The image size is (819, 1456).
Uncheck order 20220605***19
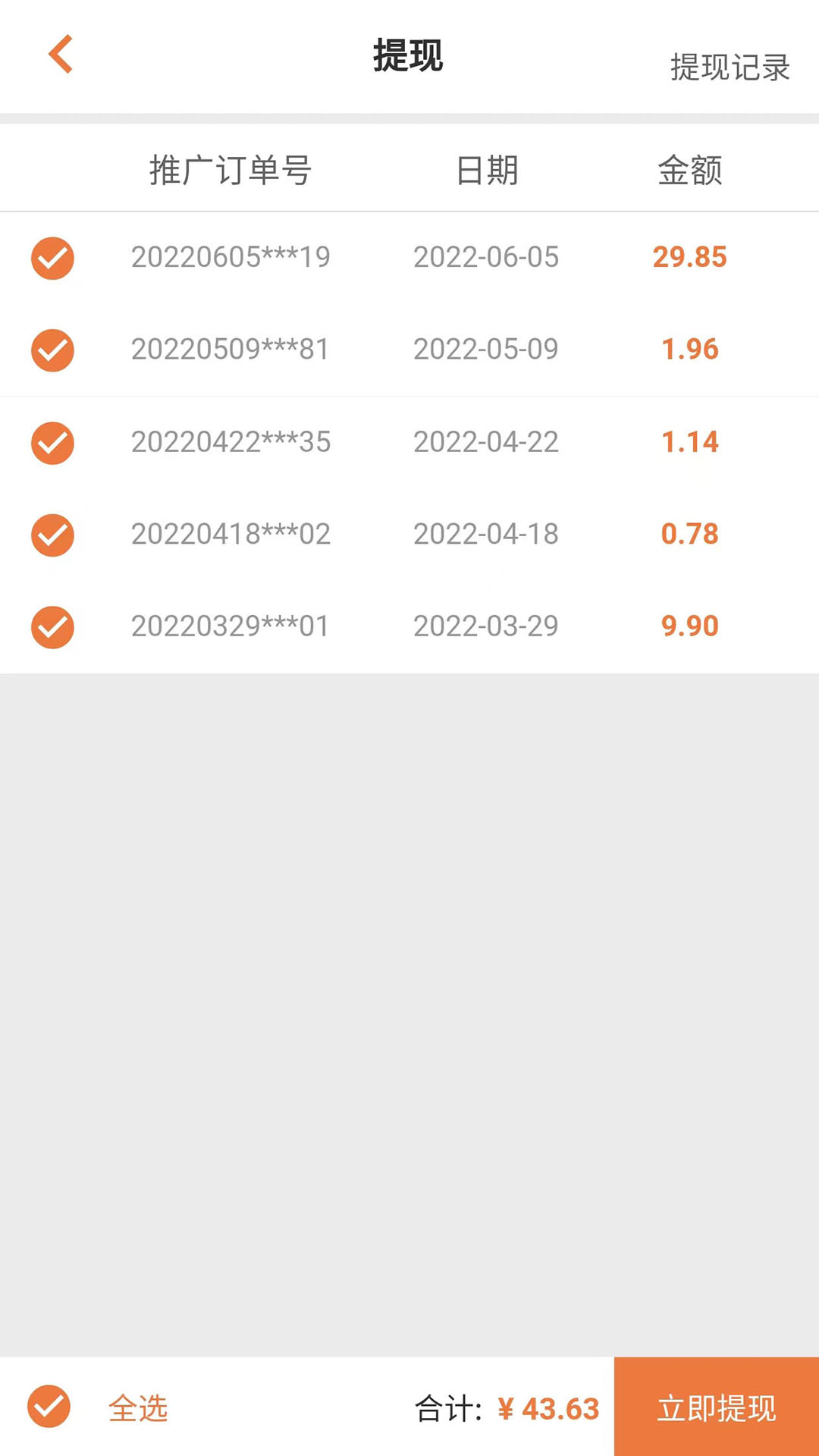tap(52, 259)
